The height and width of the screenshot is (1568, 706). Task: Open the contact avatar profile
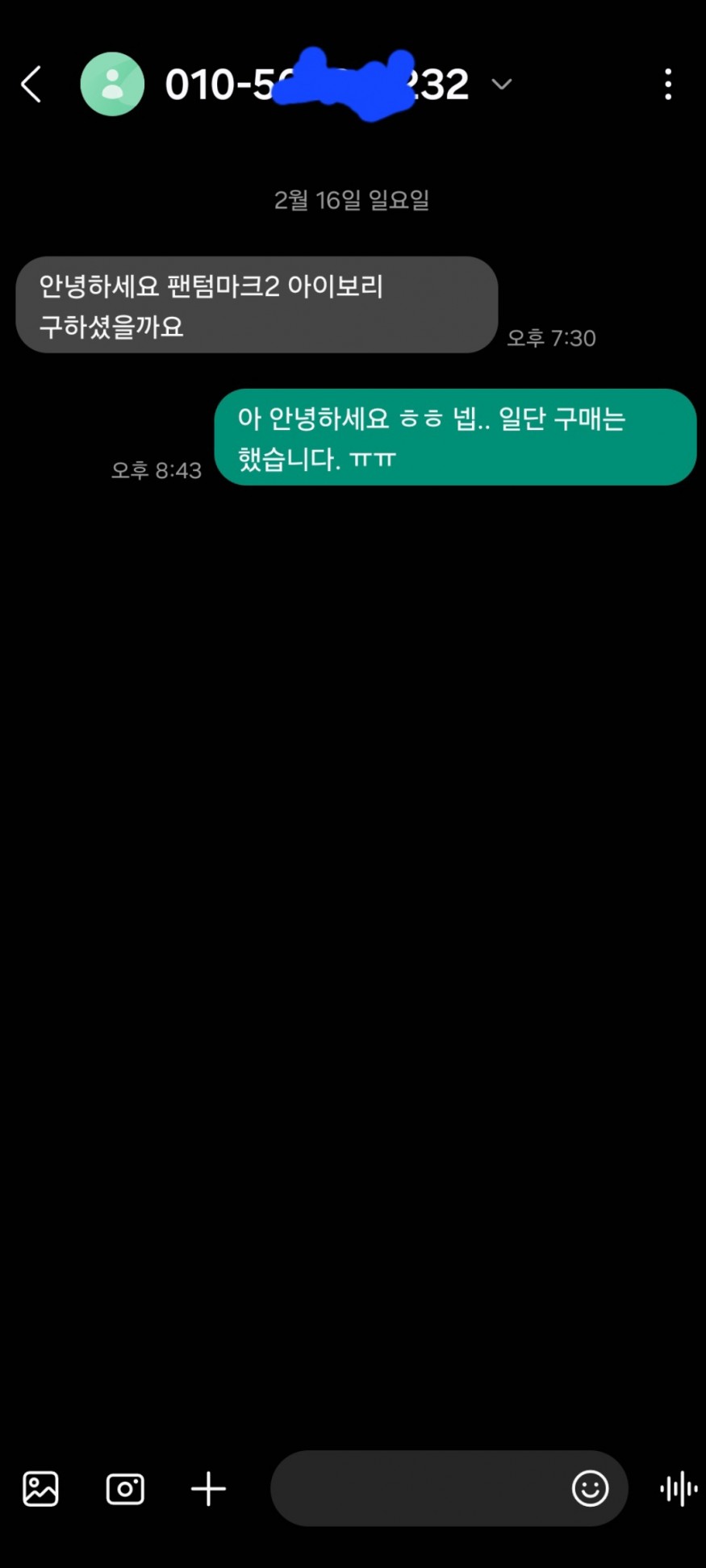tap(112, 84)
